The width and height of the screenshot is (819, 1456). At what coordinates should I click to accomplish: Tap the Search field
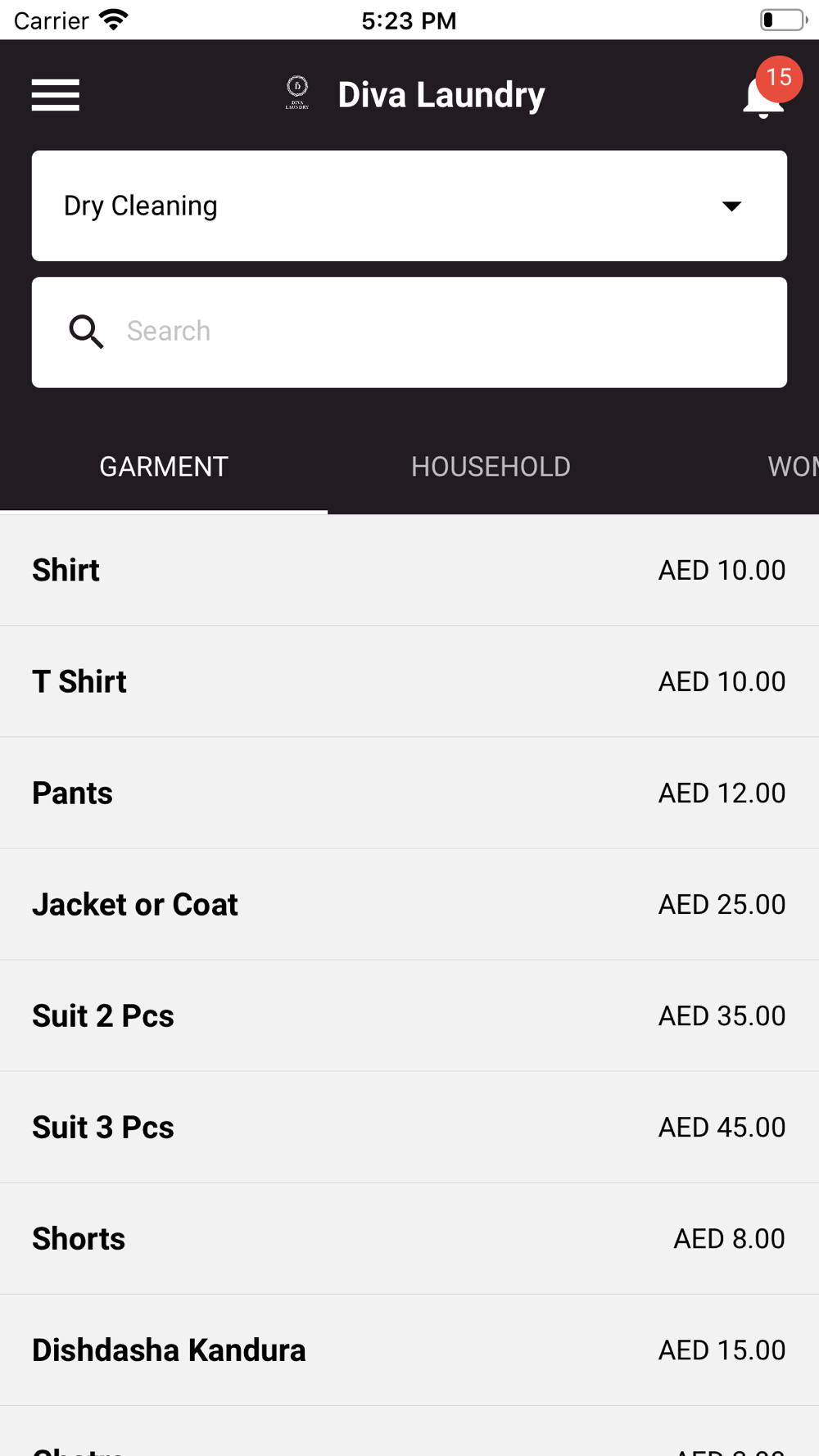click(409, 332)
